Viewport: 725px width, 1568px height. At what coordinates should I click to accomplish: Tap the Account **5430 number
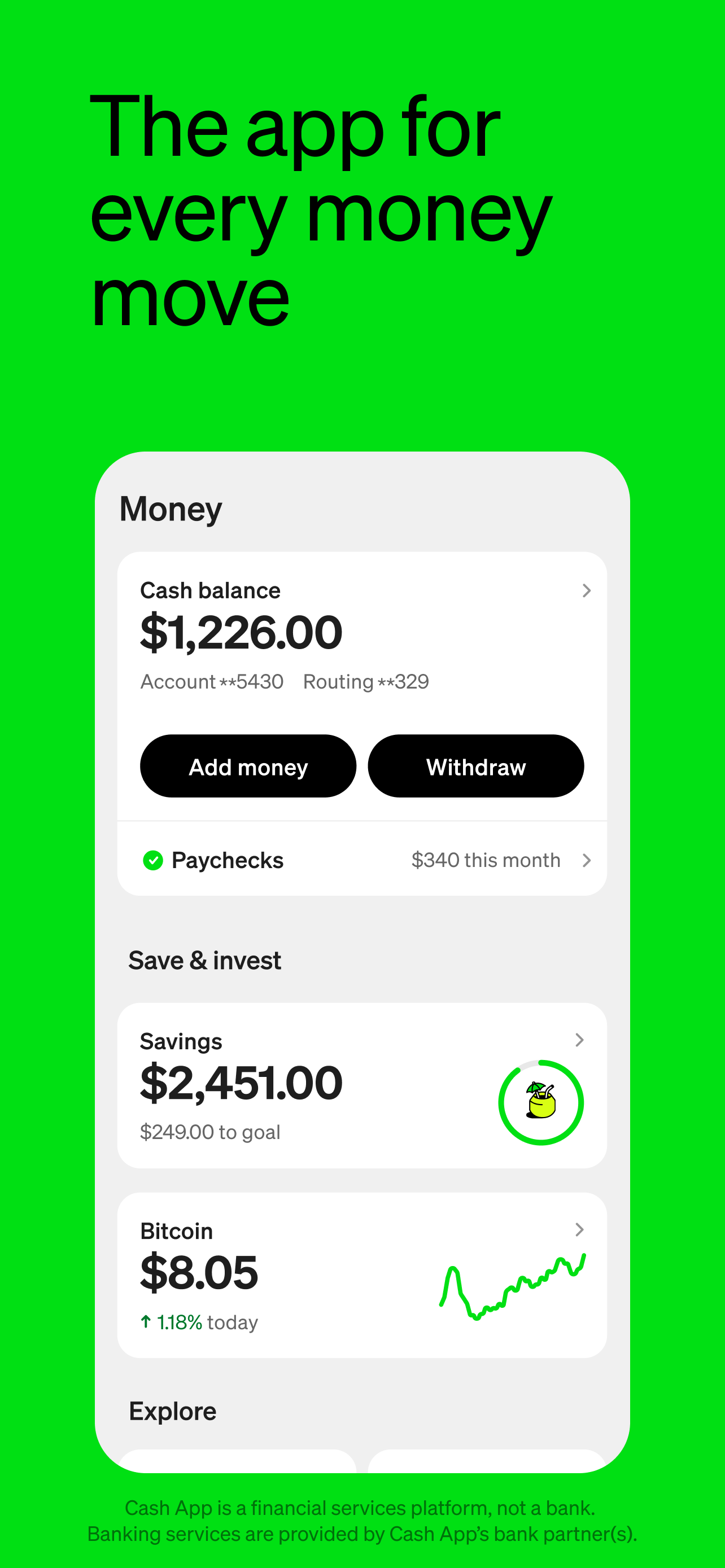tap(212, 682)
